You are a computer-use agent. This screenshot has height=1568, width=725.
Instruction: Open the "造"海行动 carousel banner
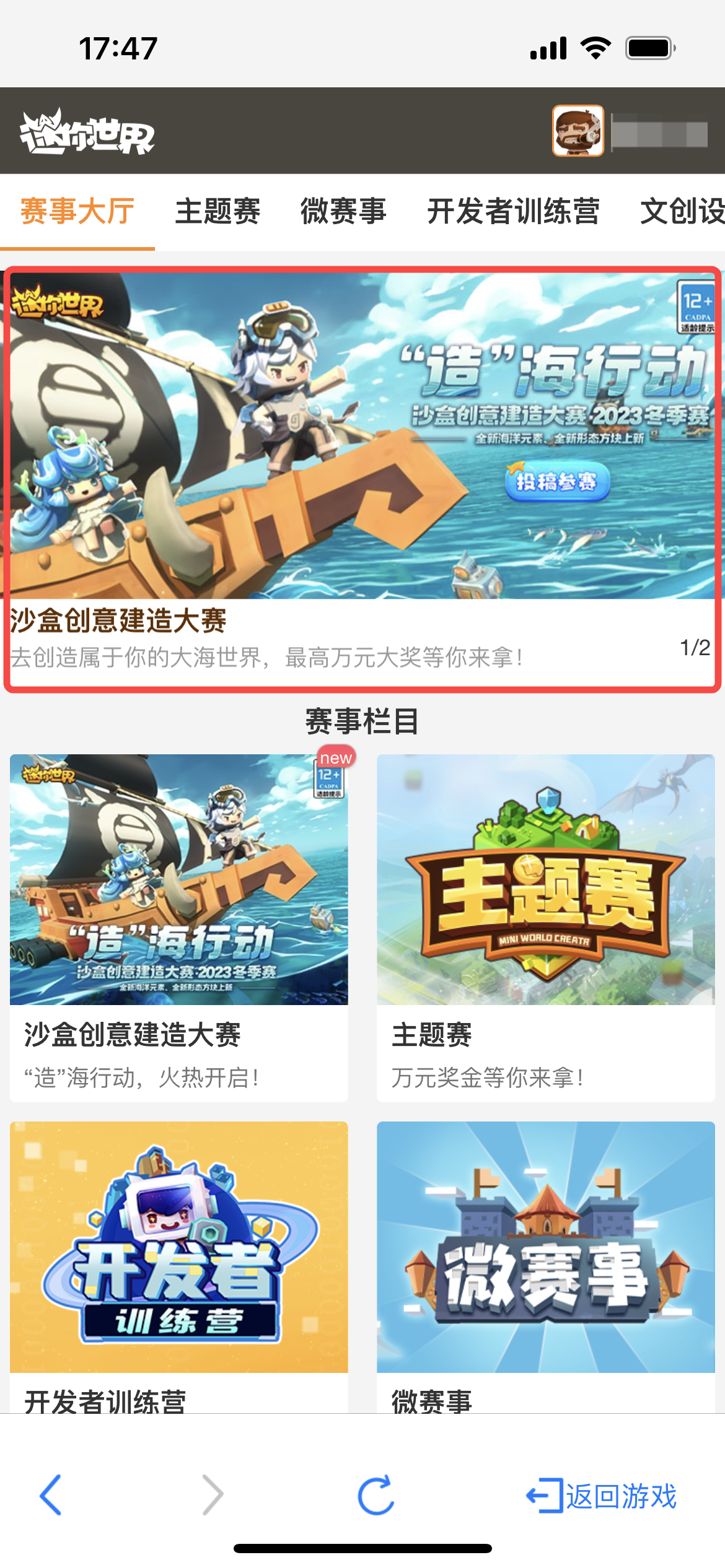pos(362,437)
